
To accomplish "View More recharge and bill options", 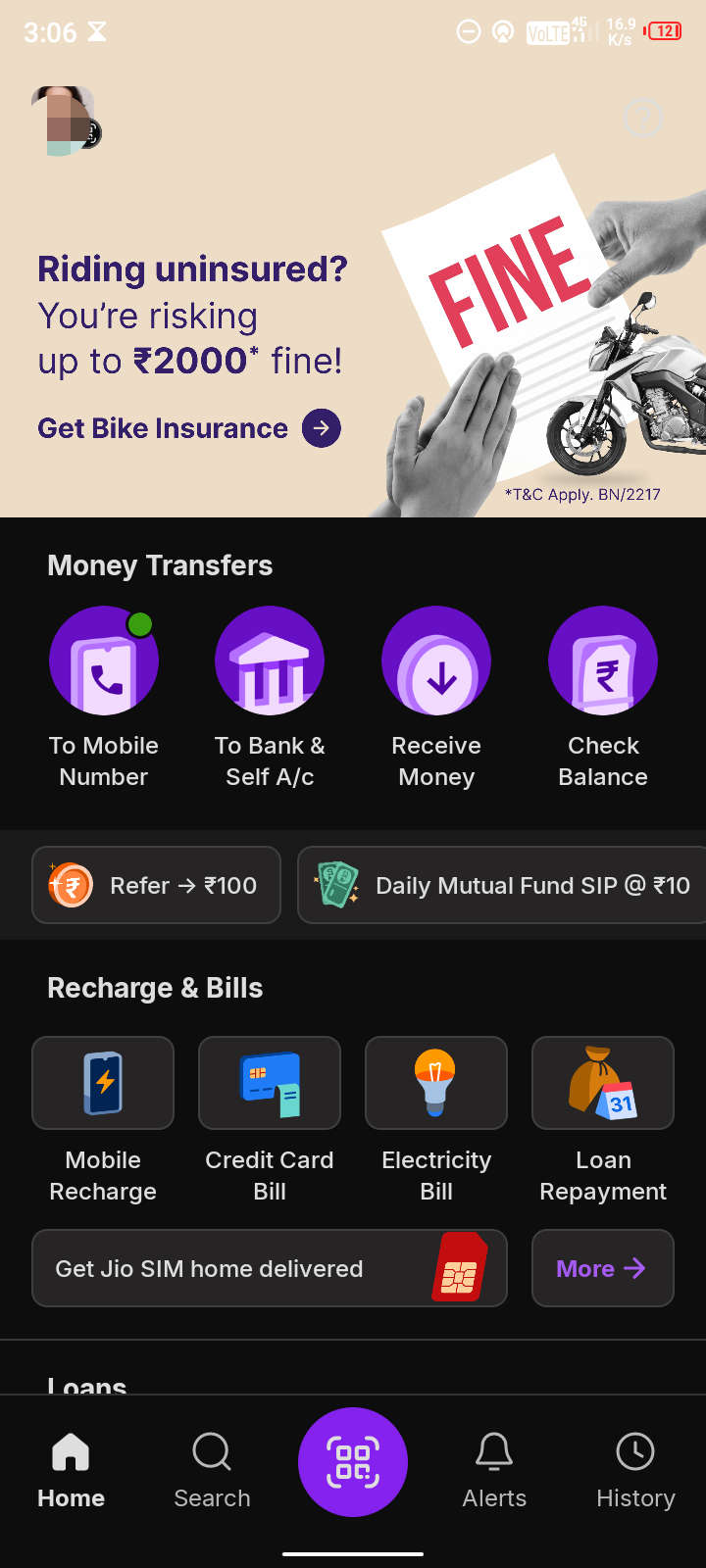I will (602, 1268).
